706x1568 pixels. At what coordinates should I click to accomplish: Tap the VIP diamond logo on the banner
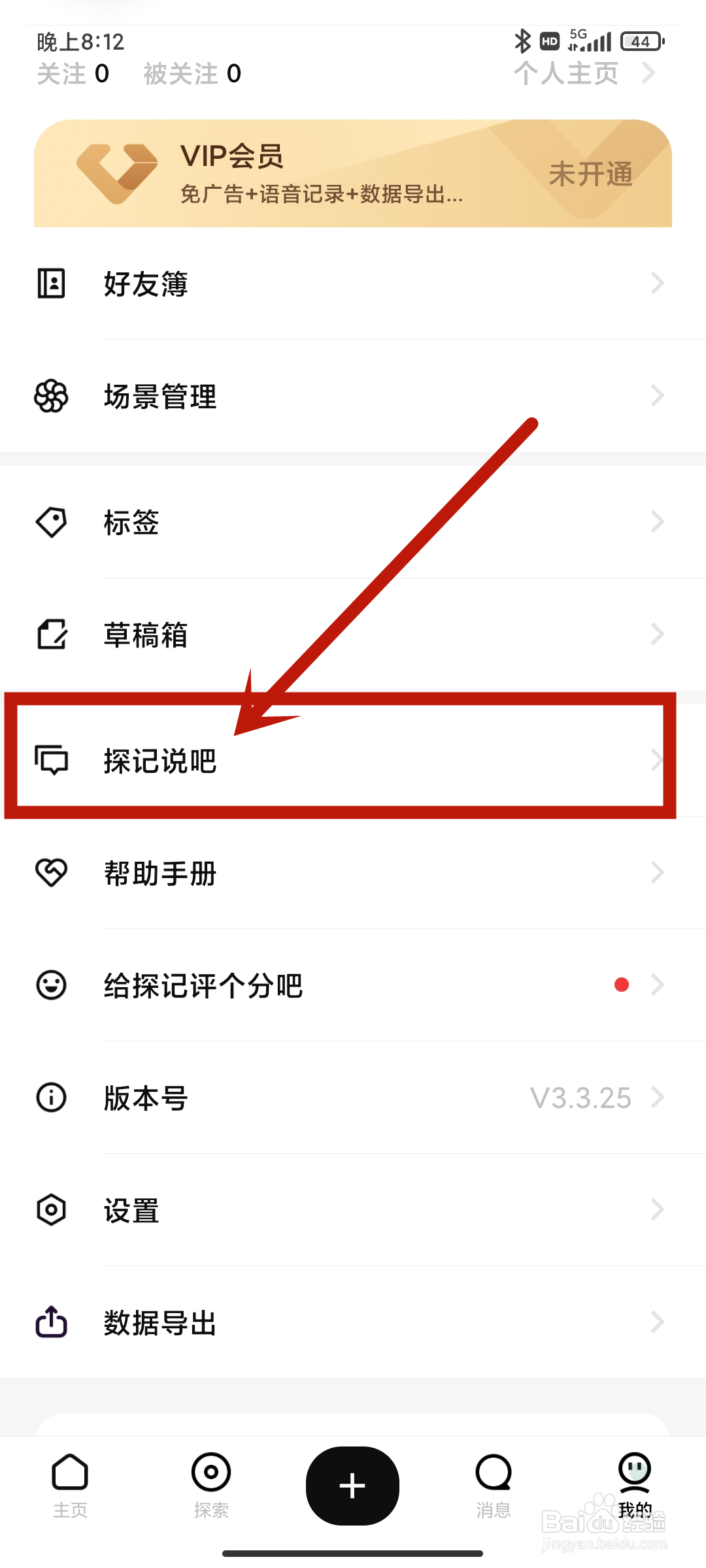118,172
